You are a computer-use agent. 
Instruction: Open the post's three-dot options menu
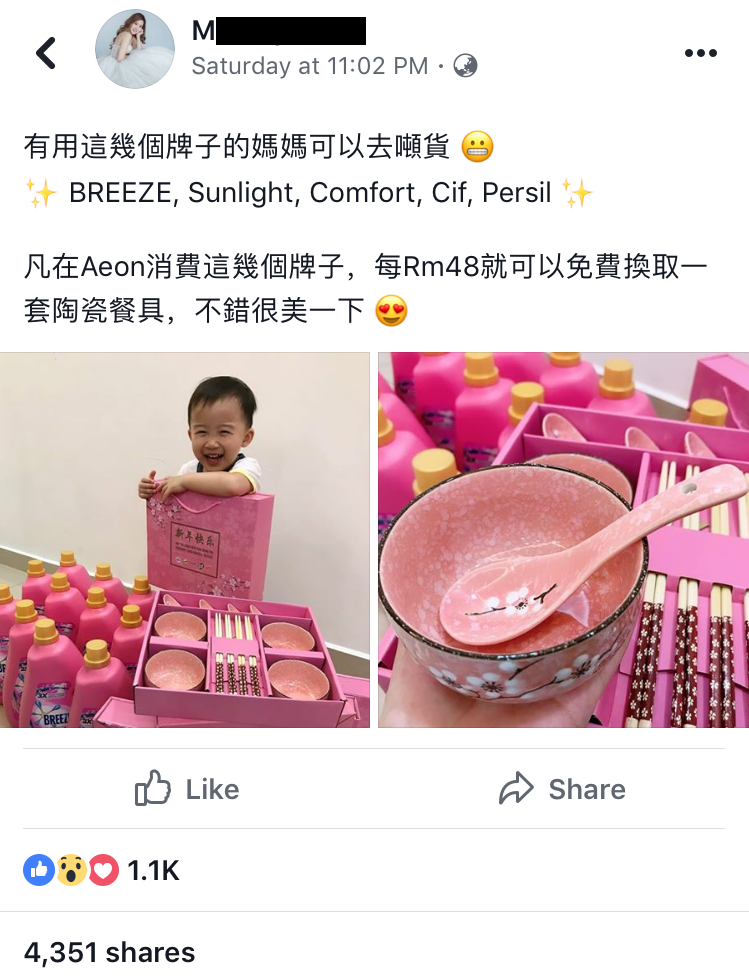click(700, 53)
